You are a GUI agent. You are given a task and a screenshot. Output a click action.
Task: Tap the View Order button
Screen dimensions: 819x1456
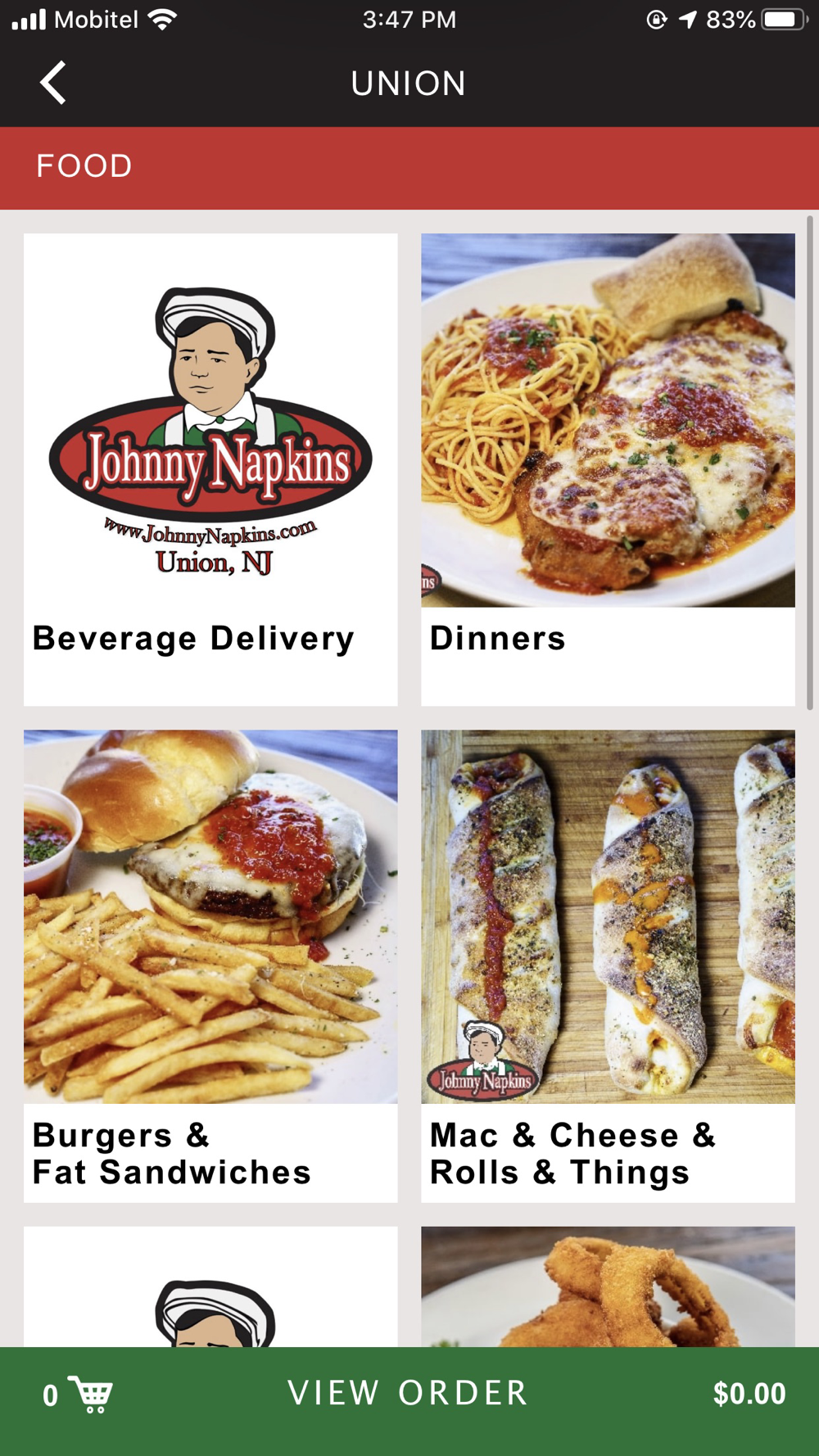point(408,1393)
